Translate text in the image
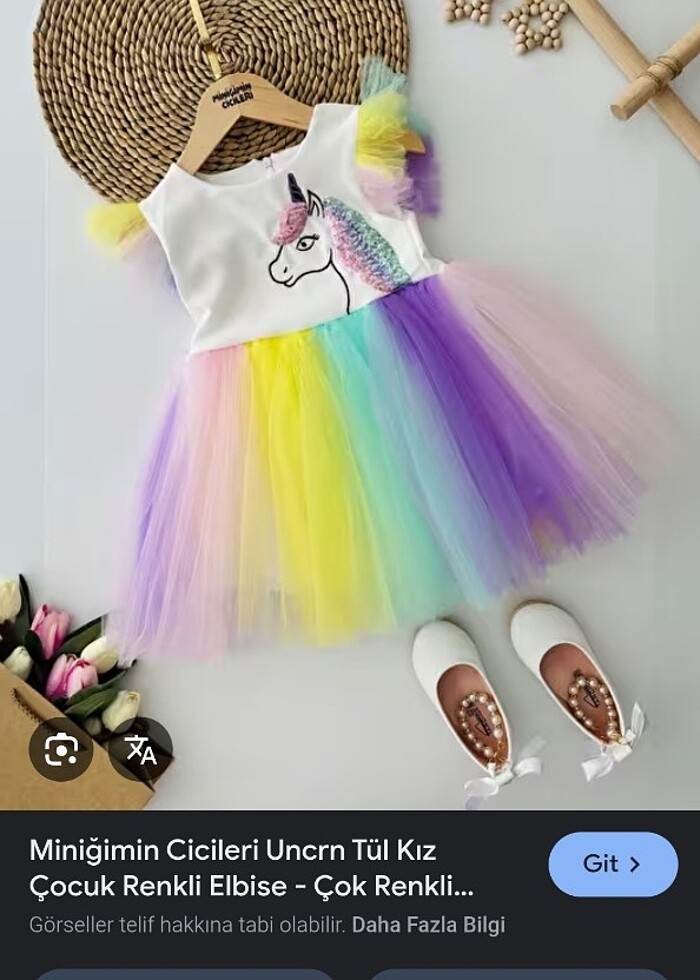700x980 pixels. (141, 749)
